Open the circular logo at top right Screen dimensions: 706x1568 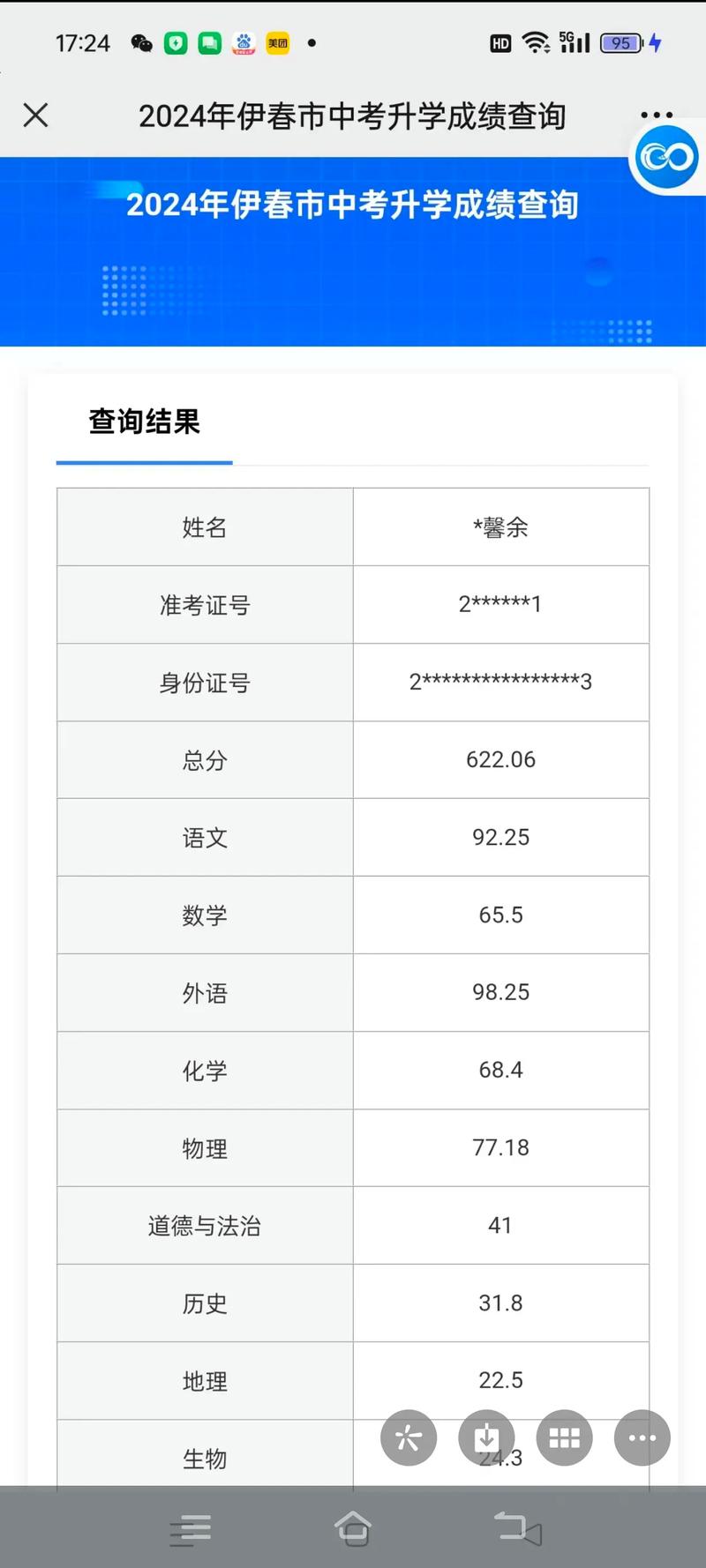point(666,157)
